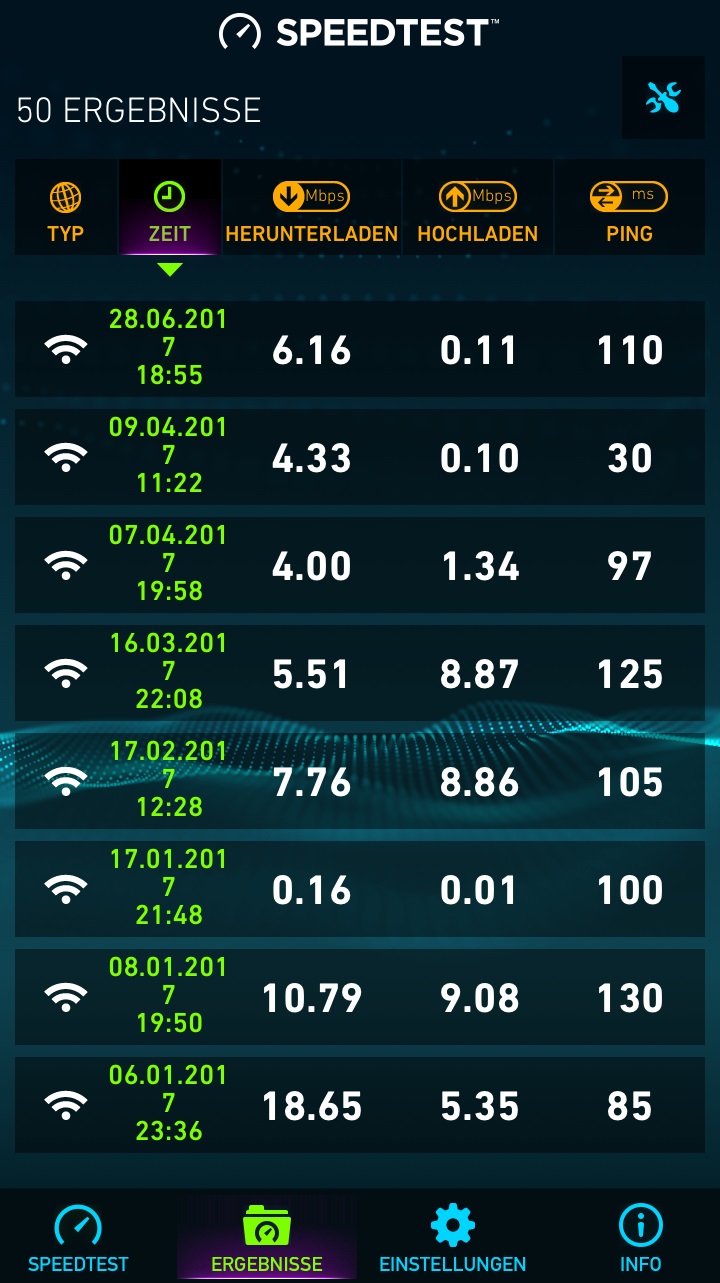Image resolution: width=720 pixels, height=1283 pixels.
Task: Select the 17.01.2017 21:48 result
Action: (x=360, y=889)
